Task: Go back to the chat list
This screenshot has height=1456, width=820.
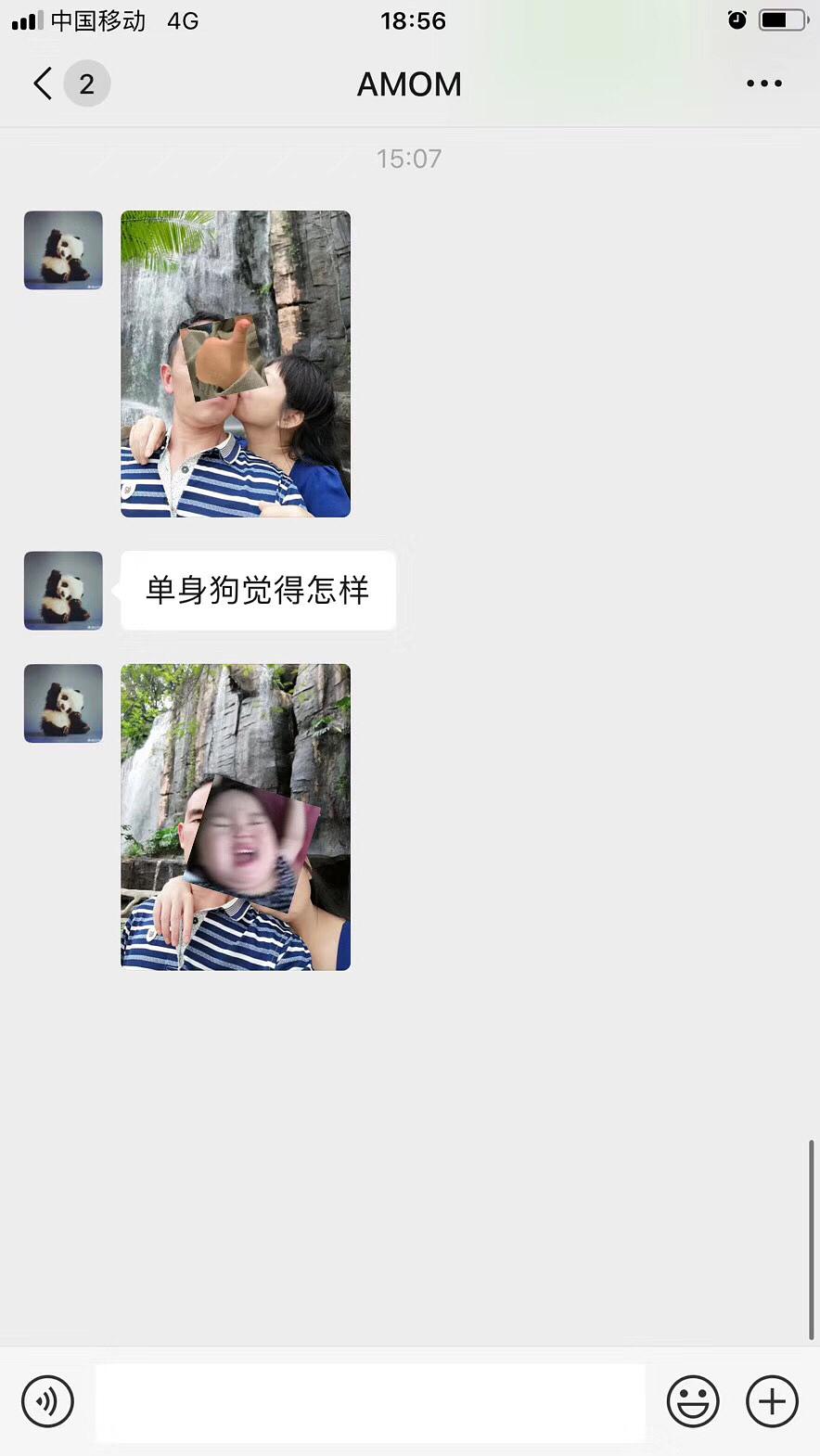Action: 43,83
